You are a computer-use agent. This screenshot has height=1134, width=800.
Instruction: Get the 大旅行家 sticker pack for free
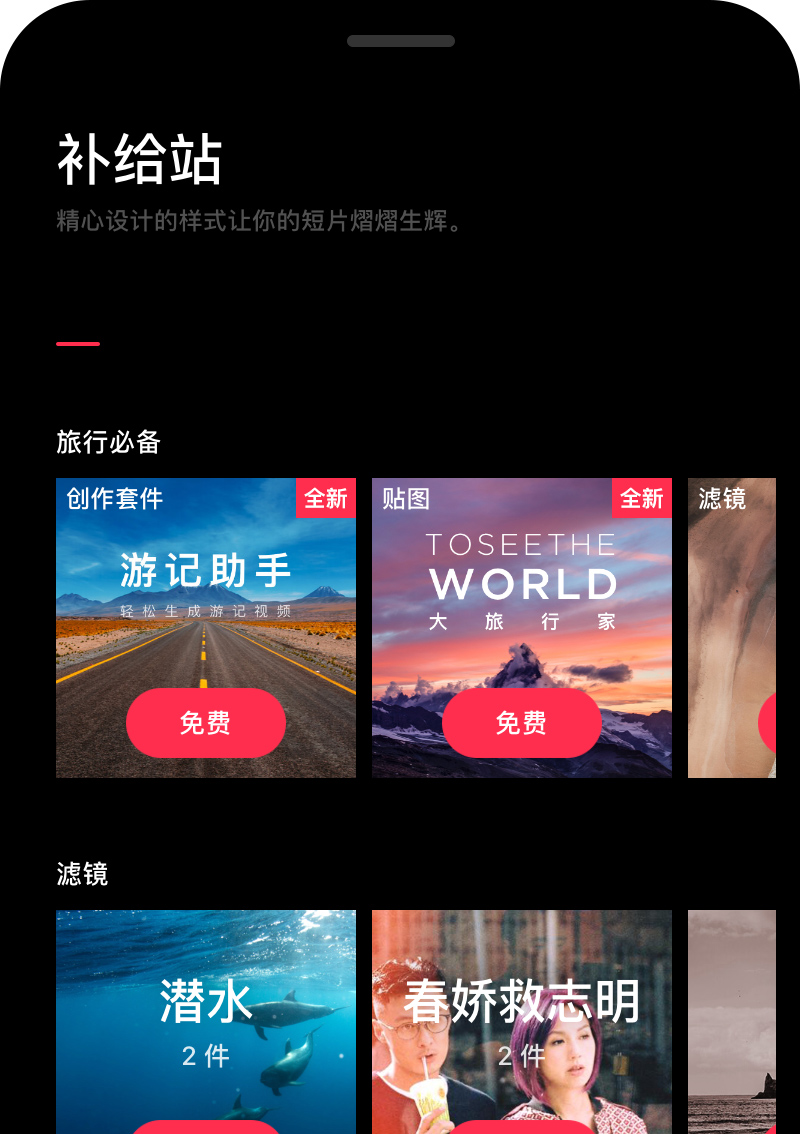(x=522, y=723)
